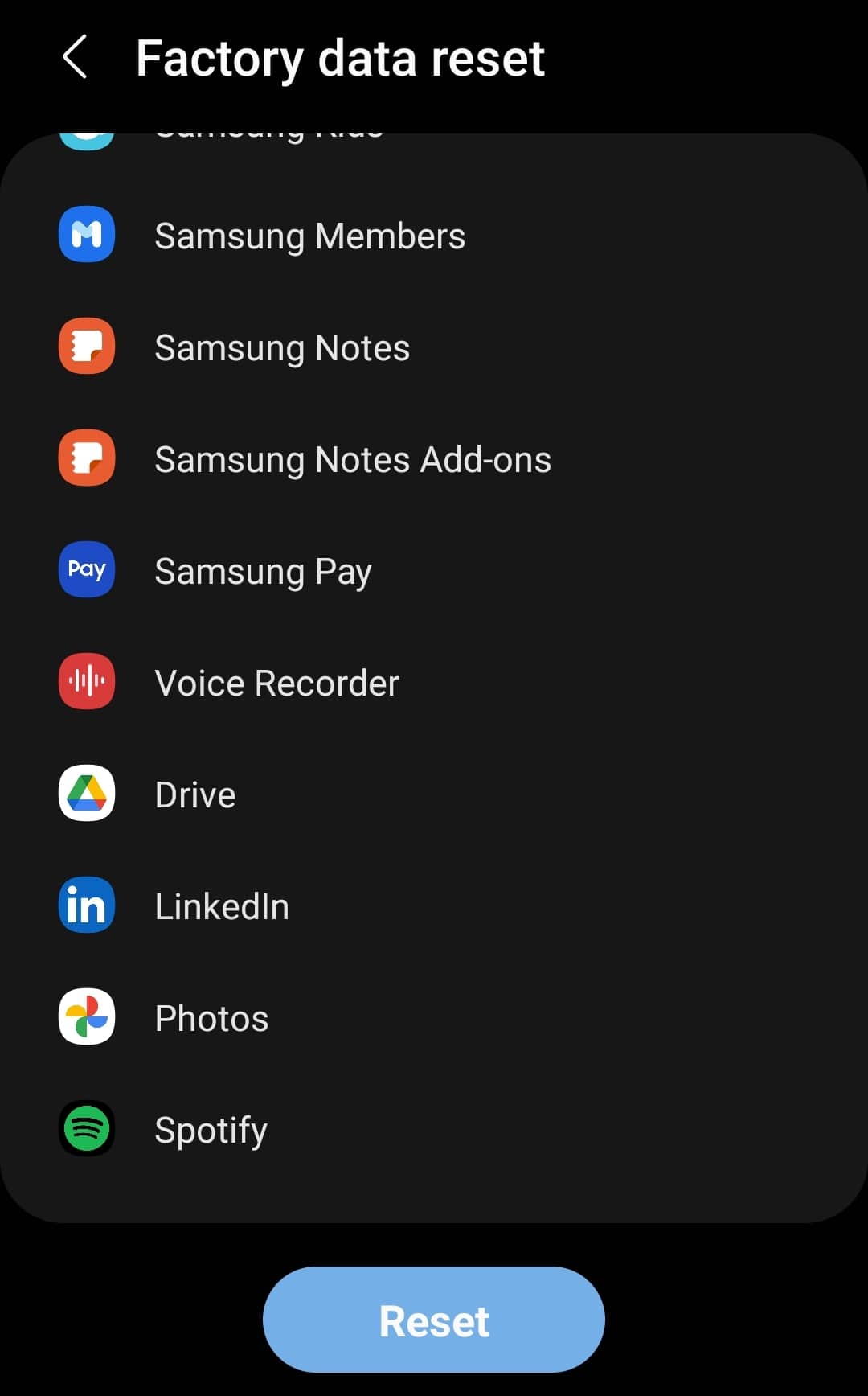Select the Spotify green icon
Image resolution: width=868 pixels, height=1396 pixels.
(x=86, y=1128)
